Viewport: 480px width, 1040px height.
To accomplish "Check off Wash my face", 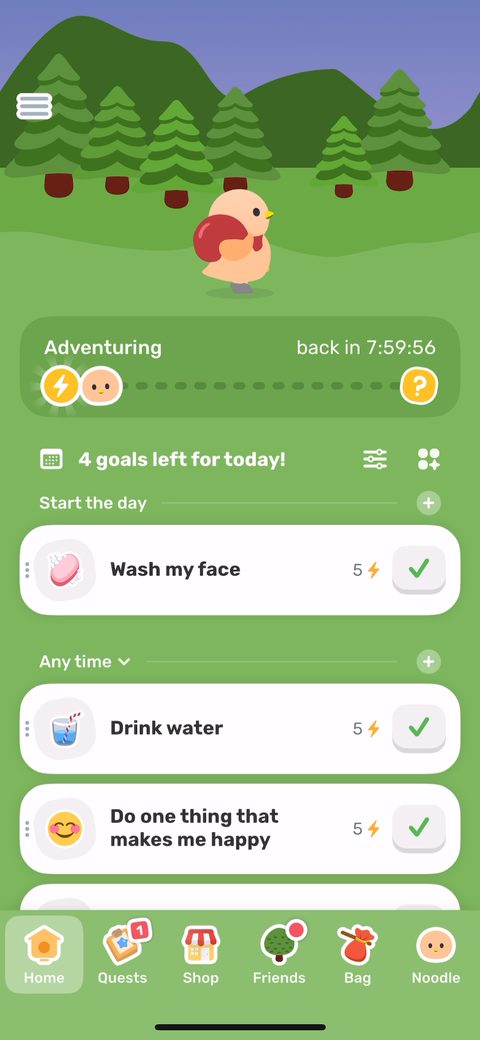I will coord(419,569).
